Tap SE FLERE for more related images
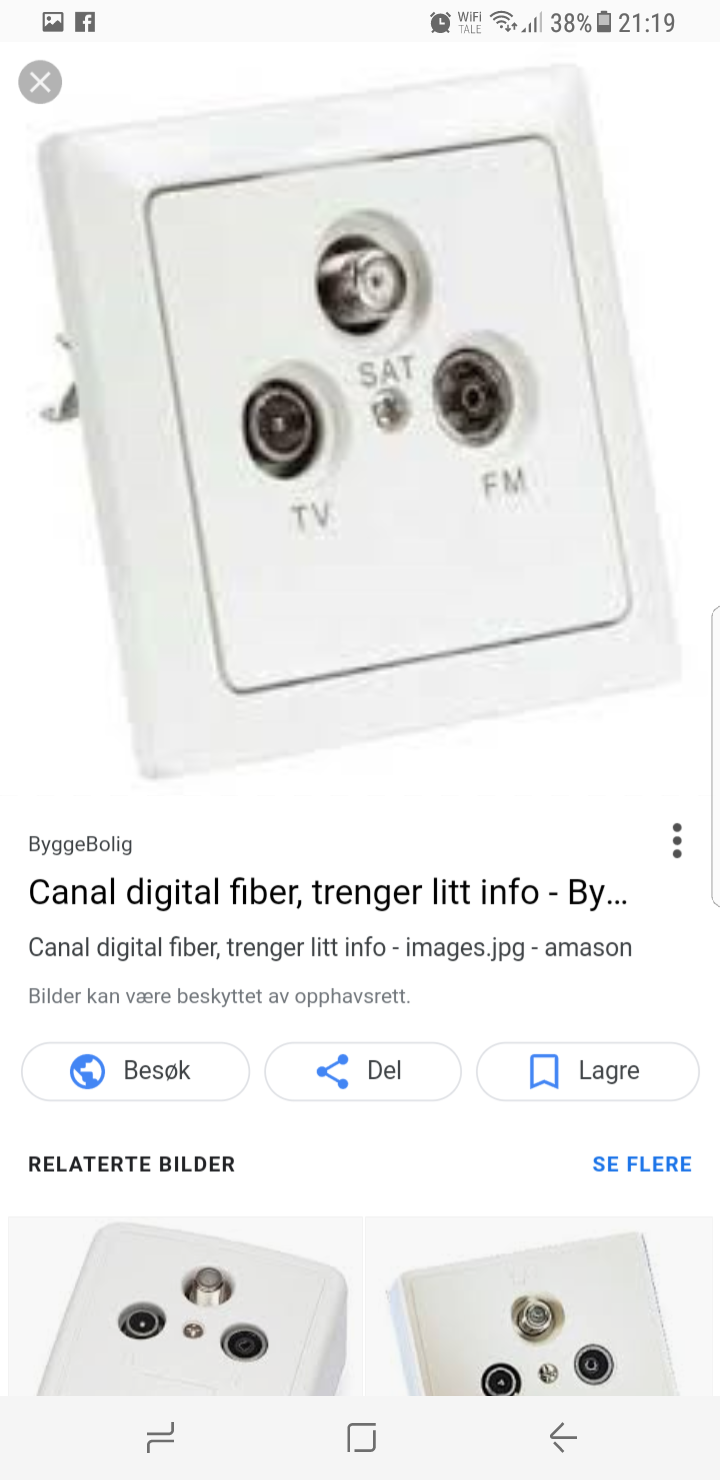 click(642, 1164)
